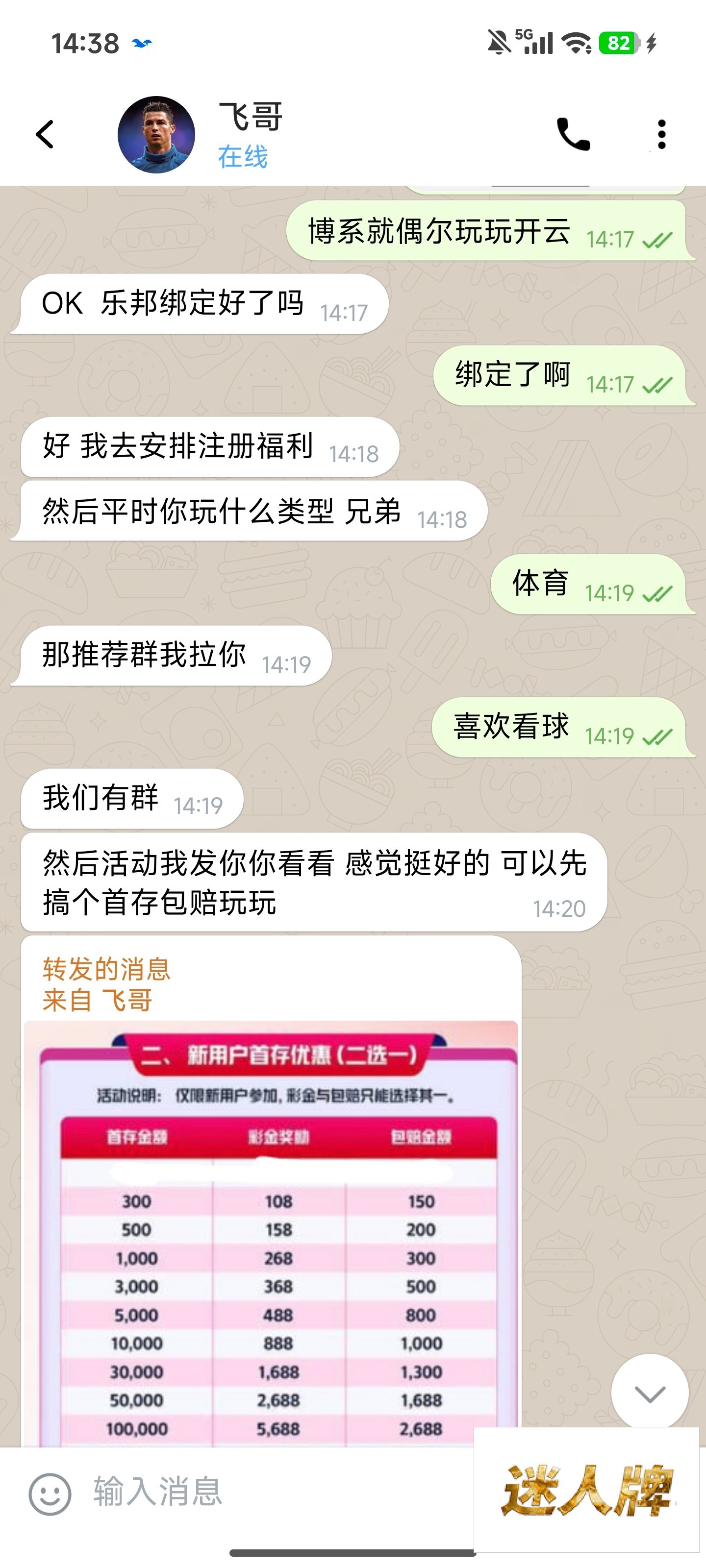Open the emoji picker
706x1568 pixels.
coord(50,1493)
